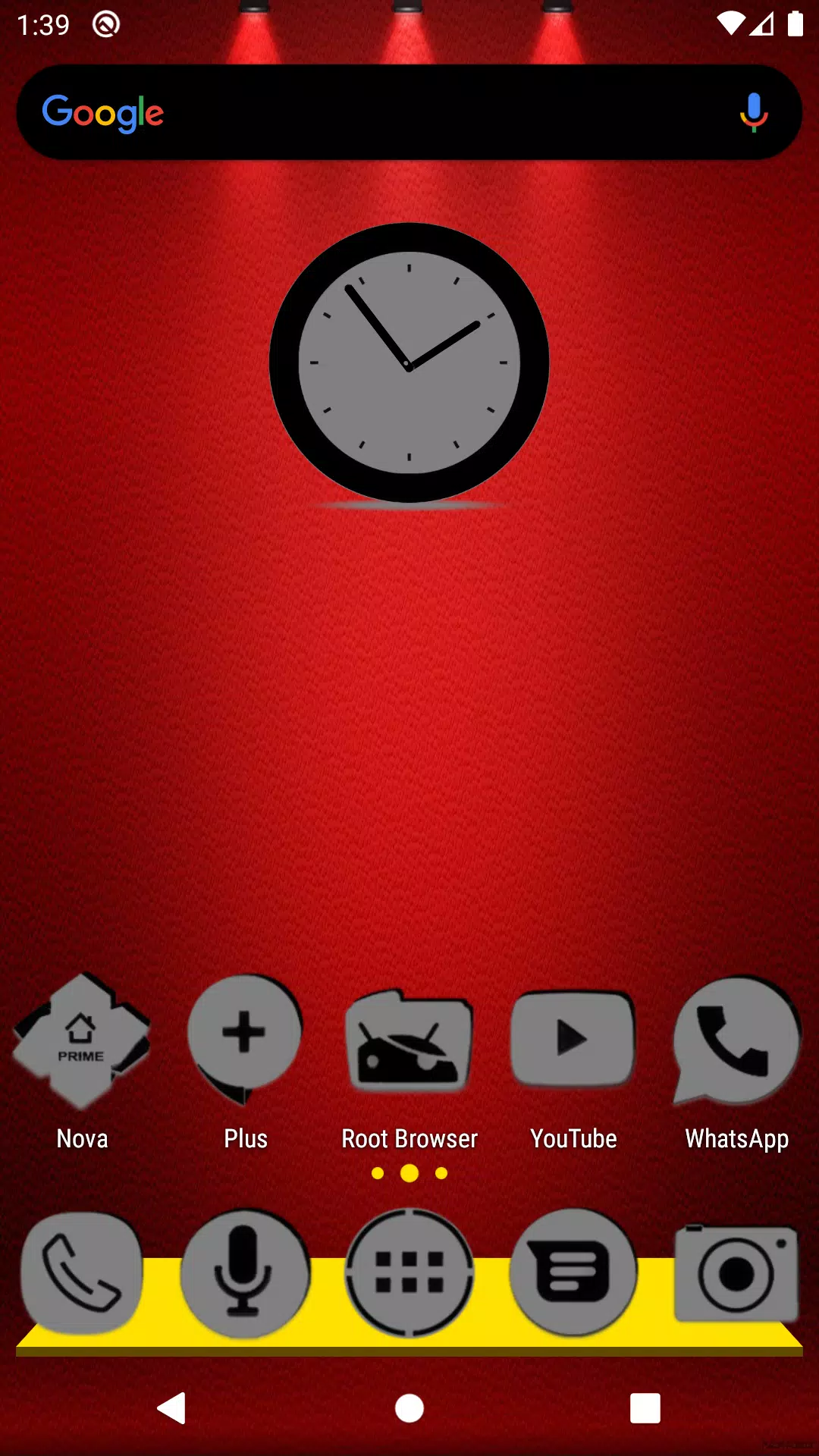This screenshot has height=1456, width=819.
Task: Open the Phone dialer from the dock
Action: (x=81, y=1270)
